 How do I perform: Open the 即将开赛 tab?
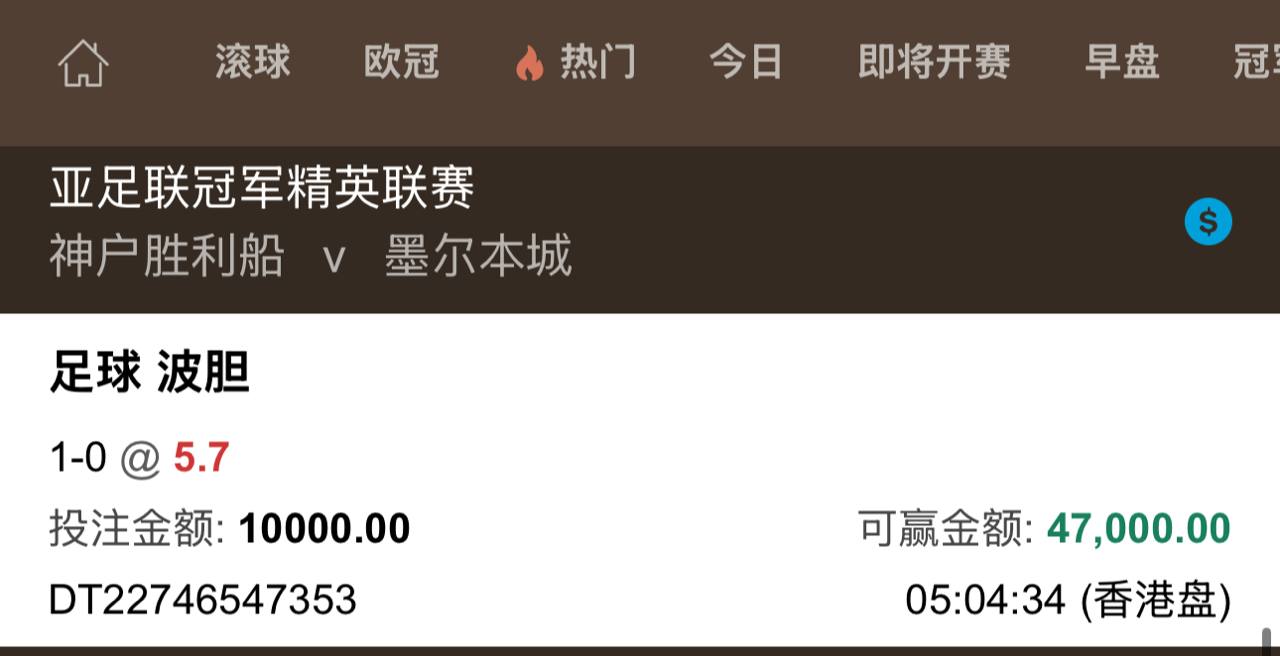coord(934,63)
